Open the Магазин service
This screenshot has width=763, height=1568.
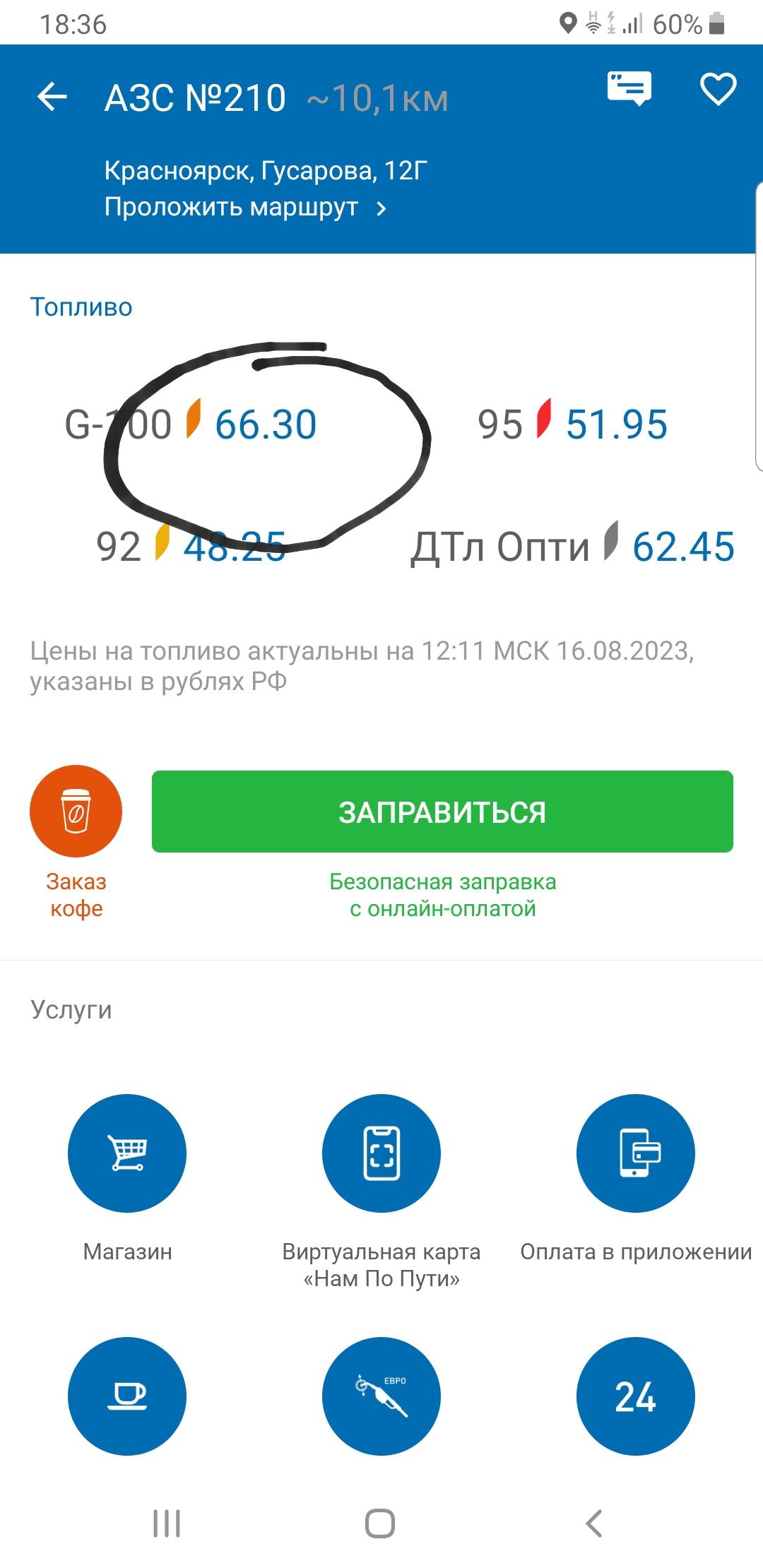127,1153
